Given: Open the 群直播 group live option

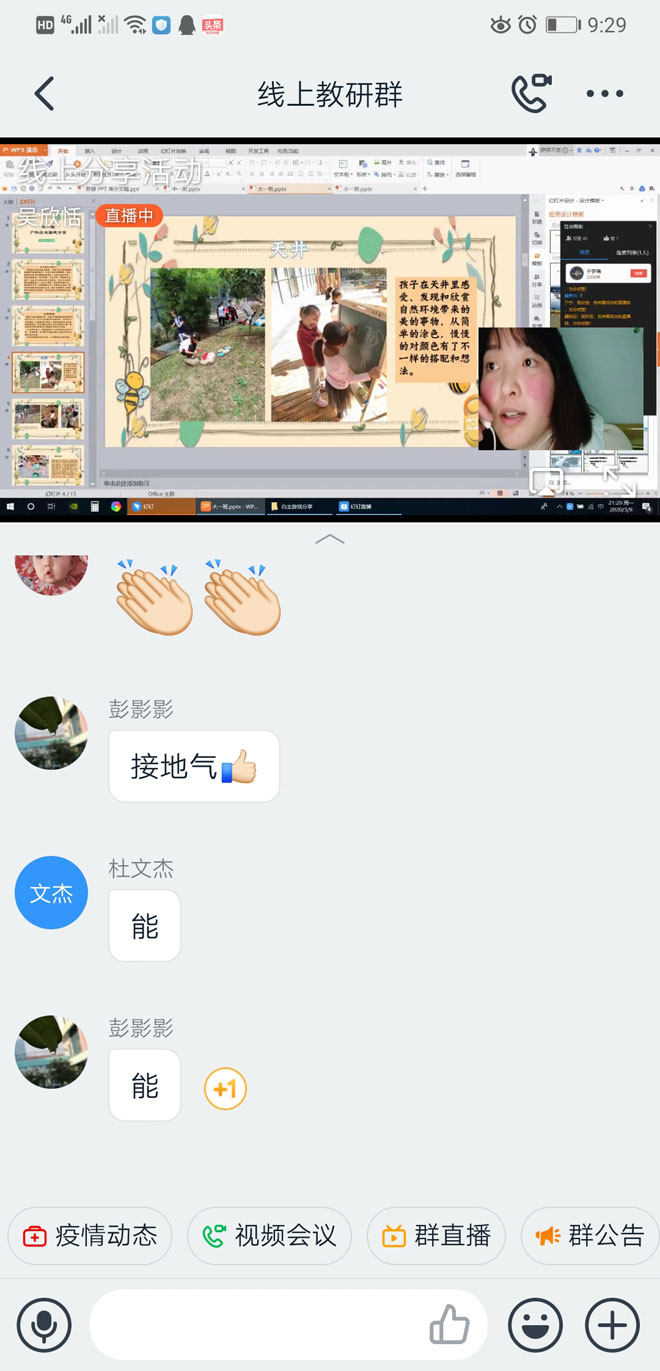Looking at the screenshot, I should pos(436,1236).
